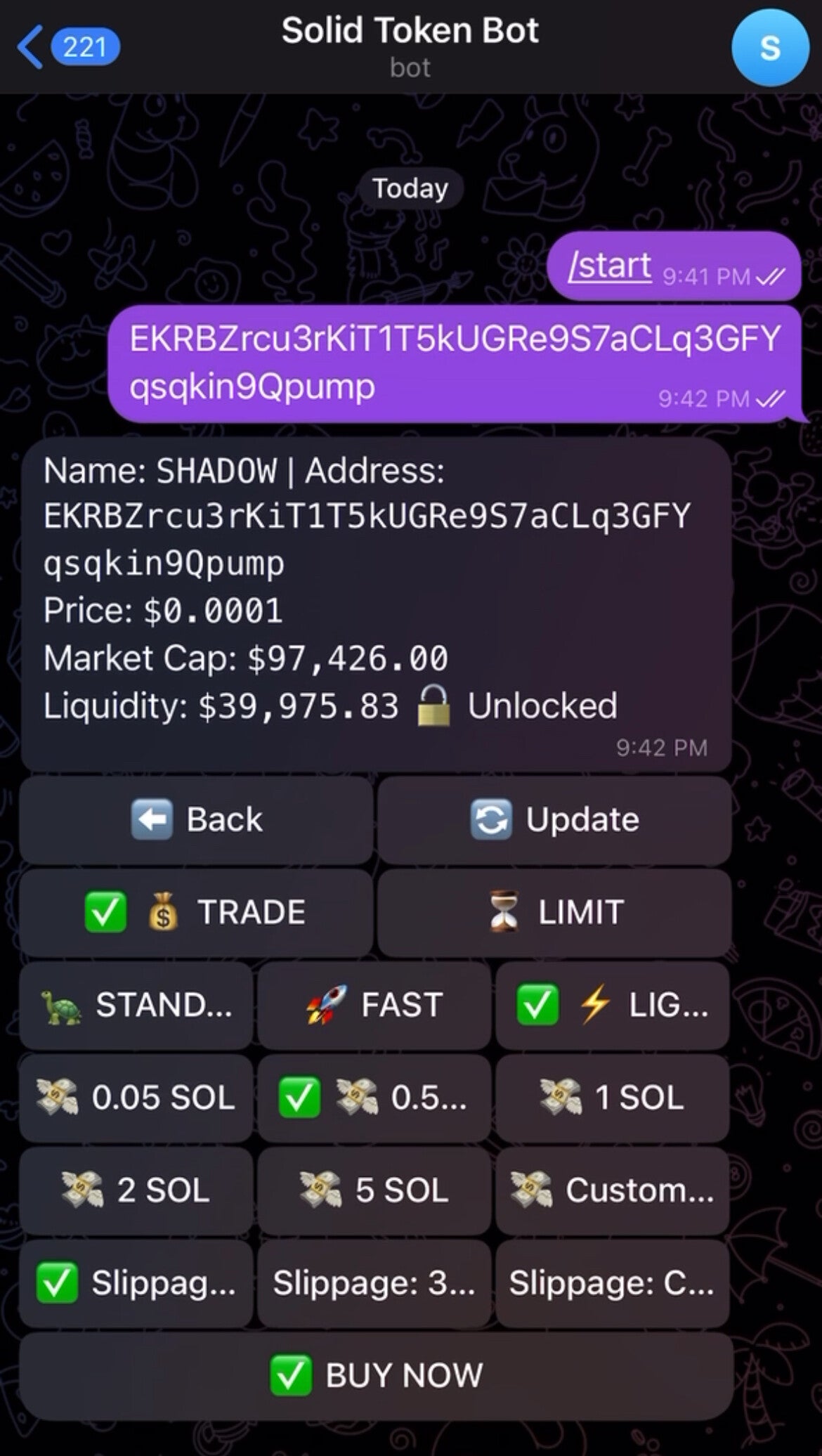The image size is (822, 1456).
Task: Tap the Back inline button
Action: 196,819
